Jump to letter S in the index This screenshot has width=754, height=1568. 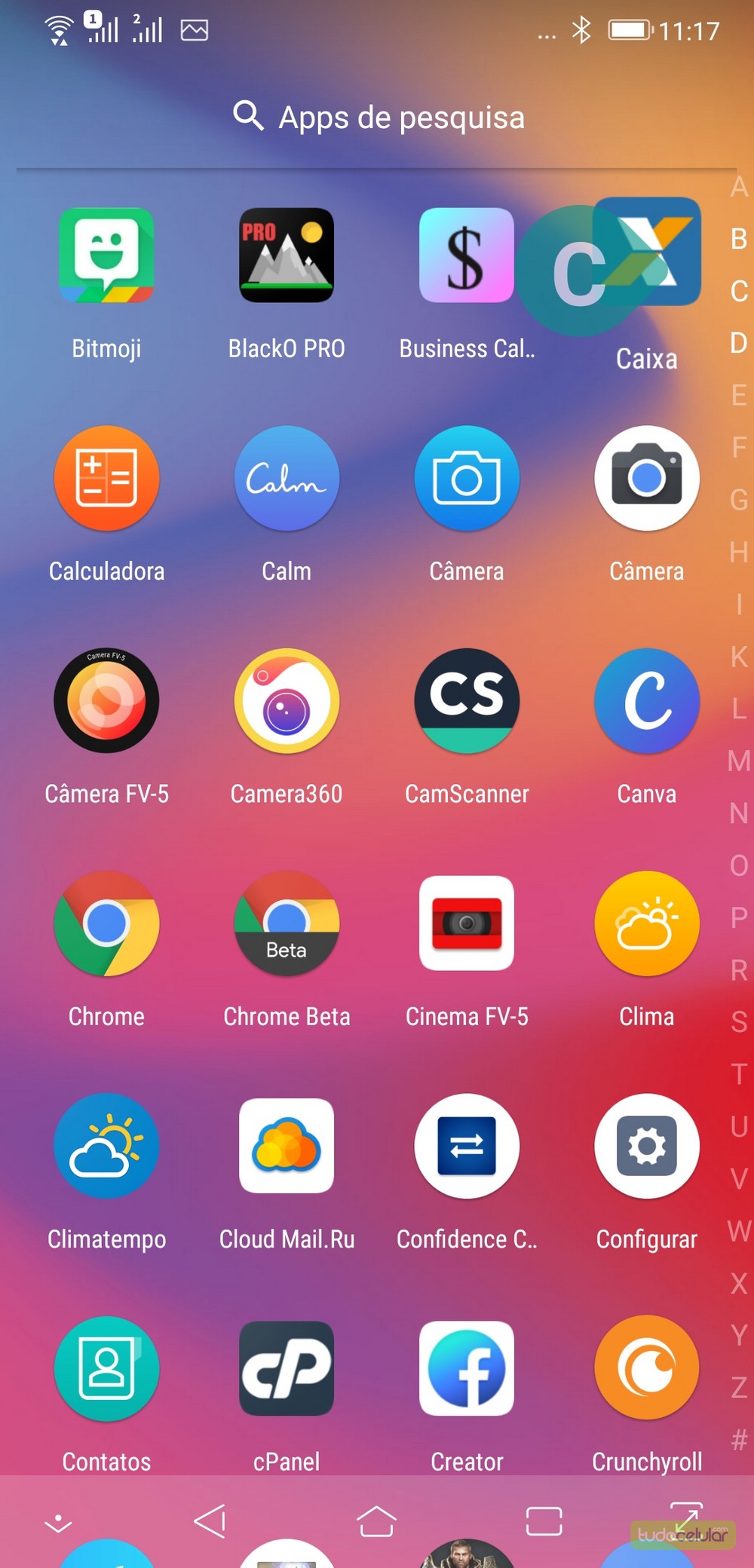(739, 1022)
